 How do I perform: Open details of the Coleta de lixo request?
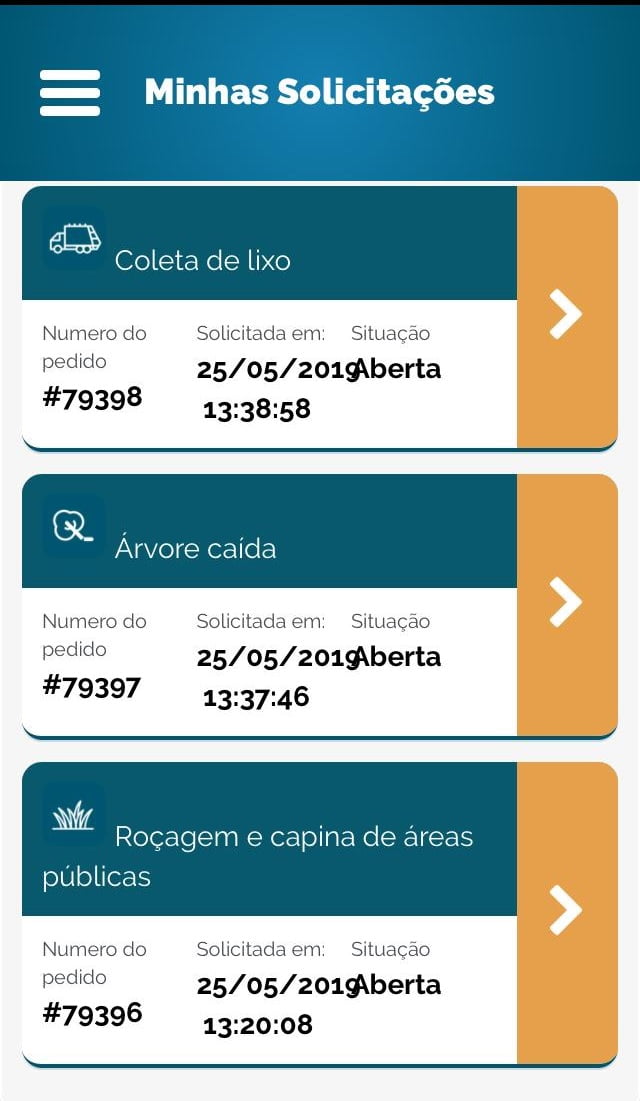(566, 316)
